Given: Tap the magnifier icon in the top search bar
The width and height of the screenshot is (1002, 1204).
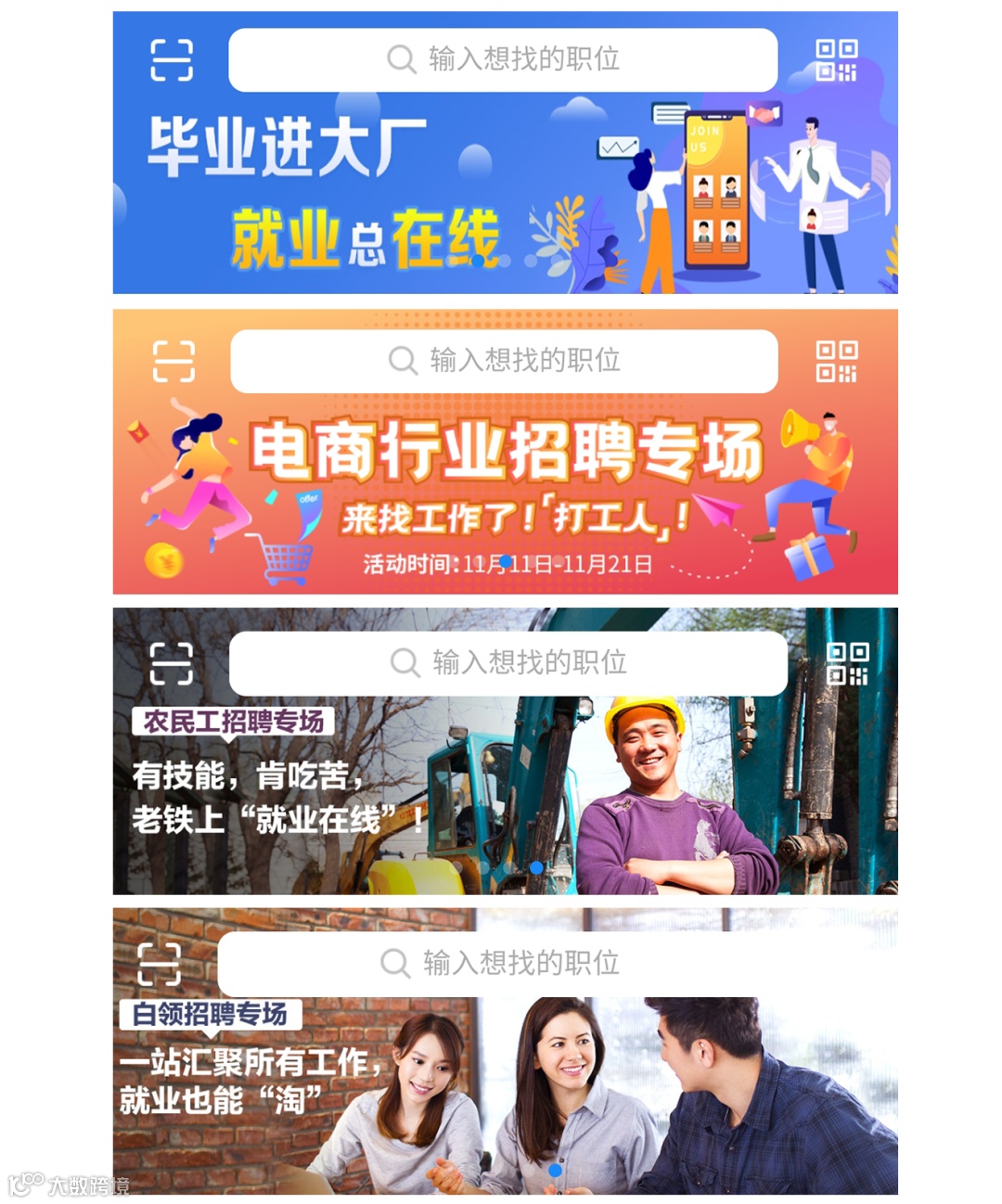Looking at the screenshot, I should point(401,59).
